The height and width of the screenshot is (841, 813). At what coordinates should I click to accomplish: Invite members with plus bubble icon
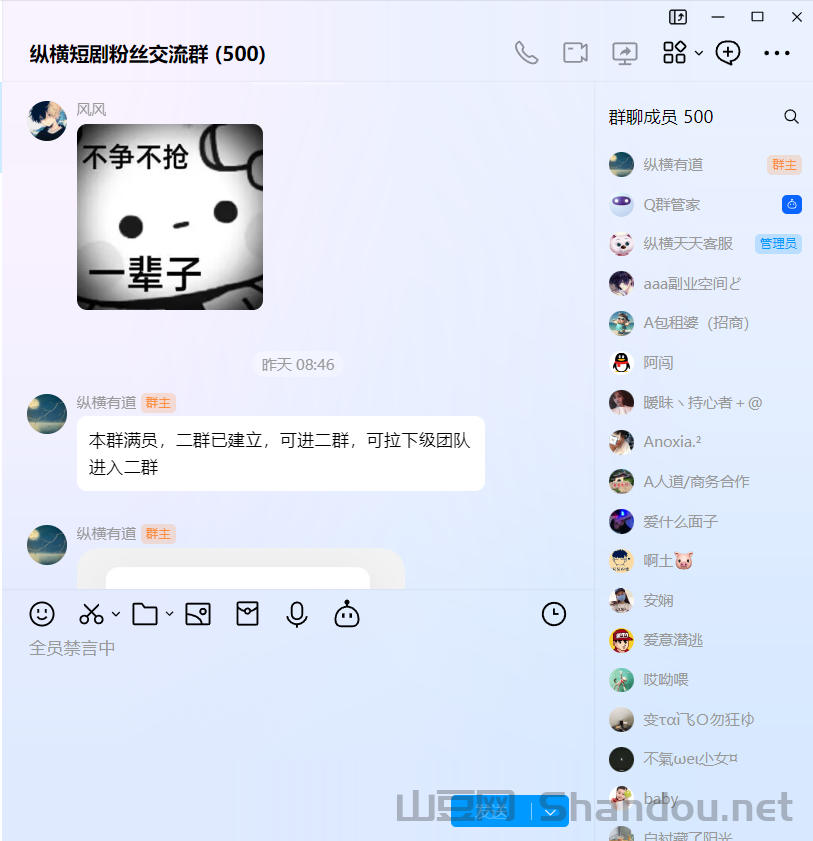pos(728,53)
